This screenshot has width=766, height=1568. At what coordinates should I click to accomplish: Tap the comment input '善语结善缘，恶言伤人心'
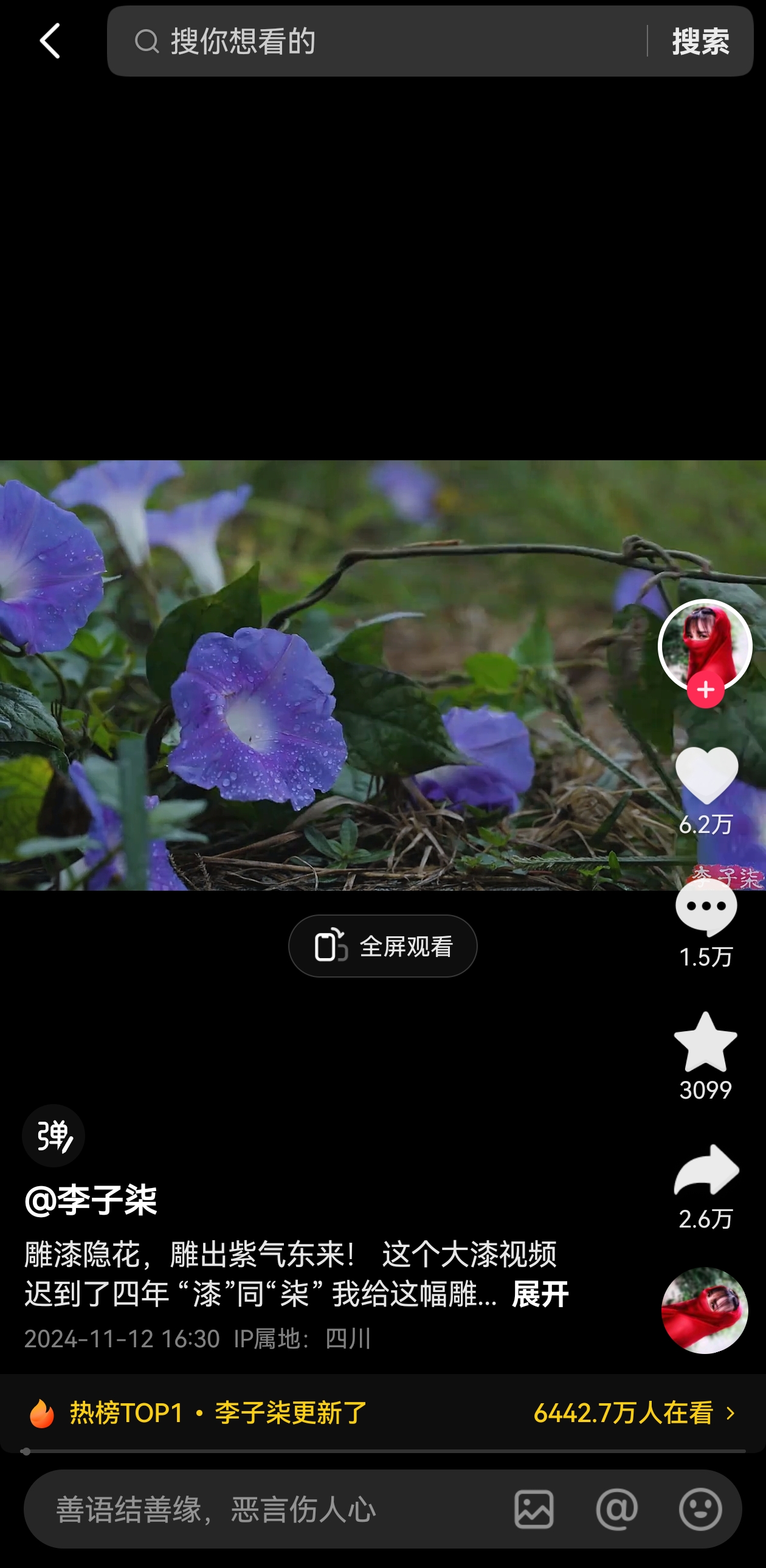[x=267, y=1510]
